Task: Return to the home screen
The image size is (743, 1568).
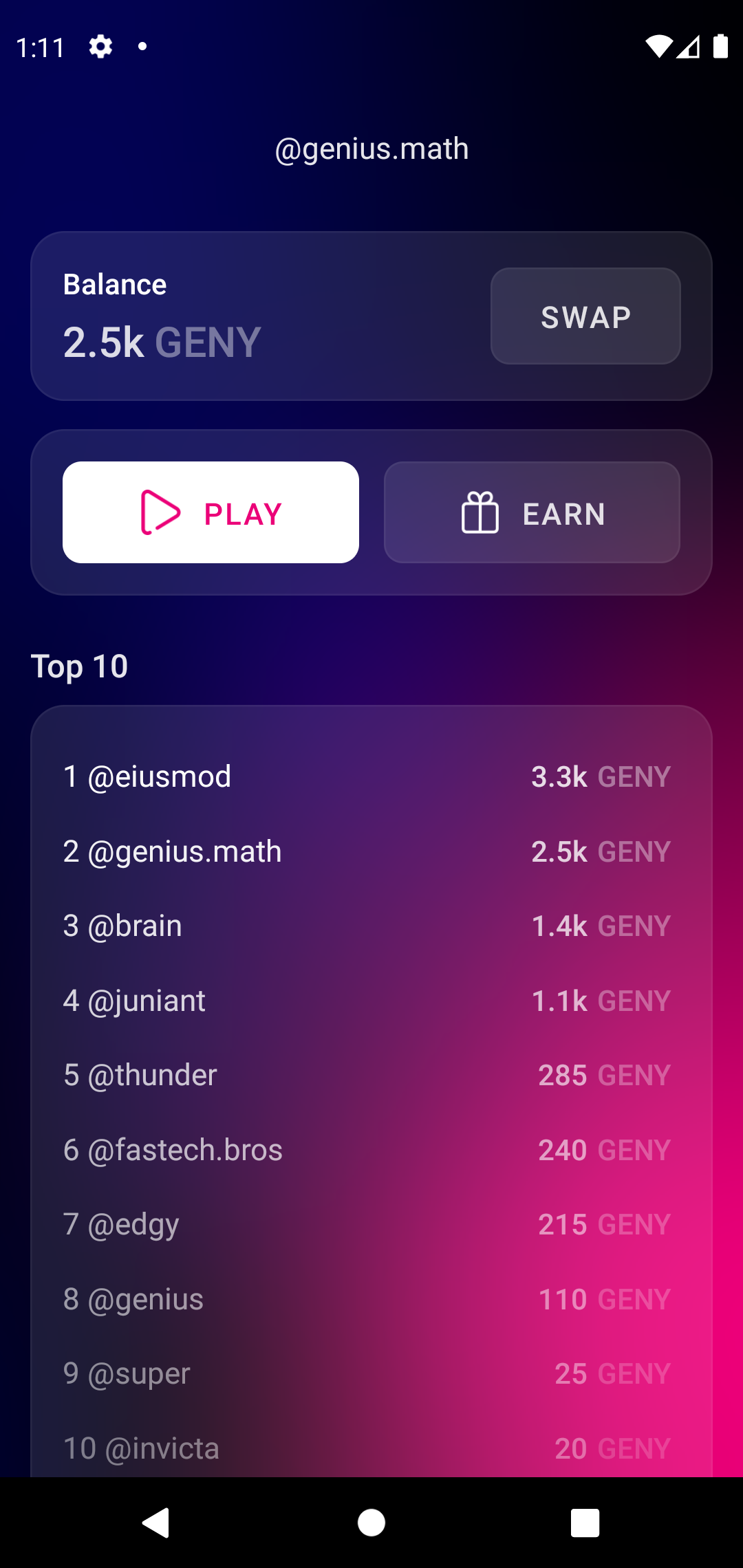Action: click(x=371, y=1522)
